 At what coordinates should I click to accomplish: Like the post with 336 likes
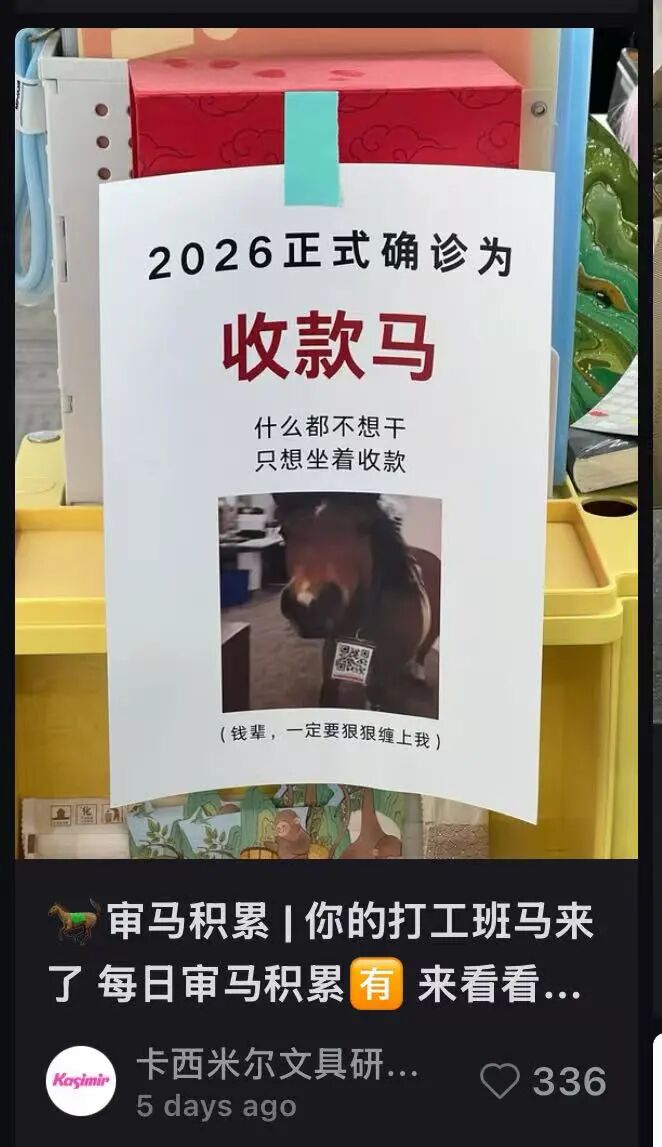click(x=500, y=1081)
